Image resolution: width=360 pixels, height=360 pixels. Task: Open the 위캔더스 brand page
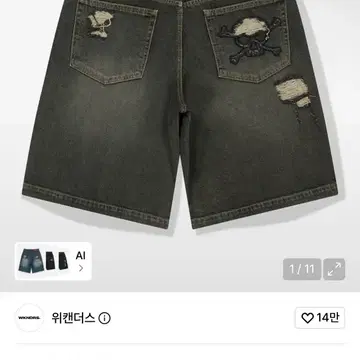pyautogui.click(x=73, y=318)
